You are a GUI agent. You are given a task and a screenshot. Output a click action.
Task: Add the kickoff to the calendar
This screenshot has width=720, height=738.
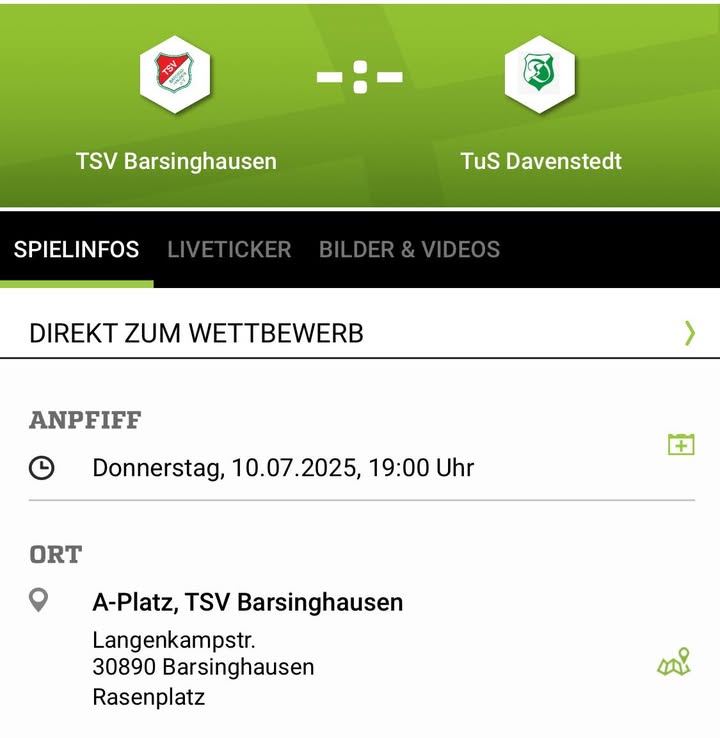tap(681, 444)
